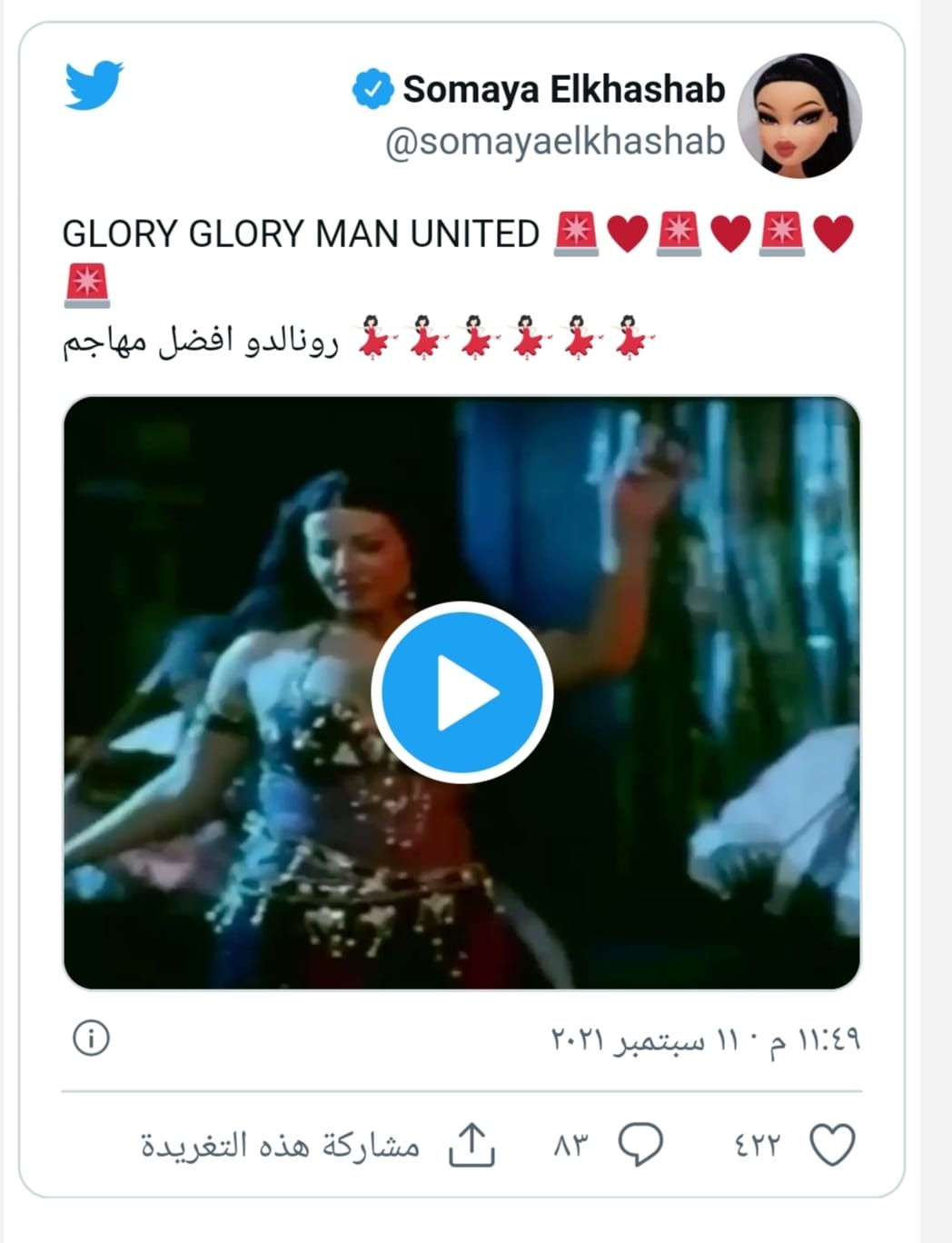
Task: Open Somaya Elkhashab's profile picture
Action: point(798,115)
